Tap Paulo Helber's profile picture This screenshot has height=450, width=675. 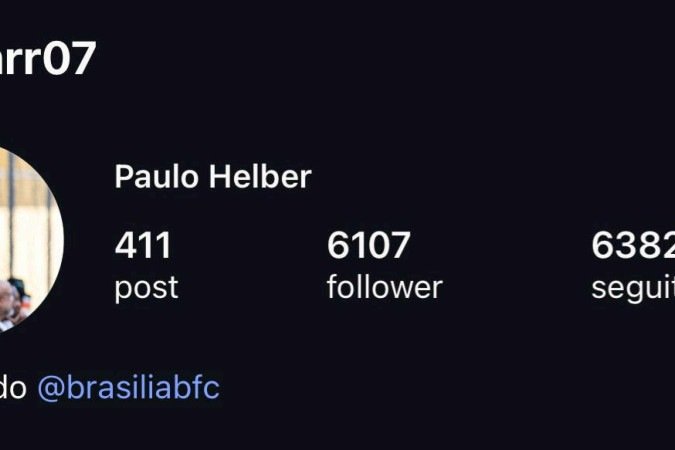25,240
